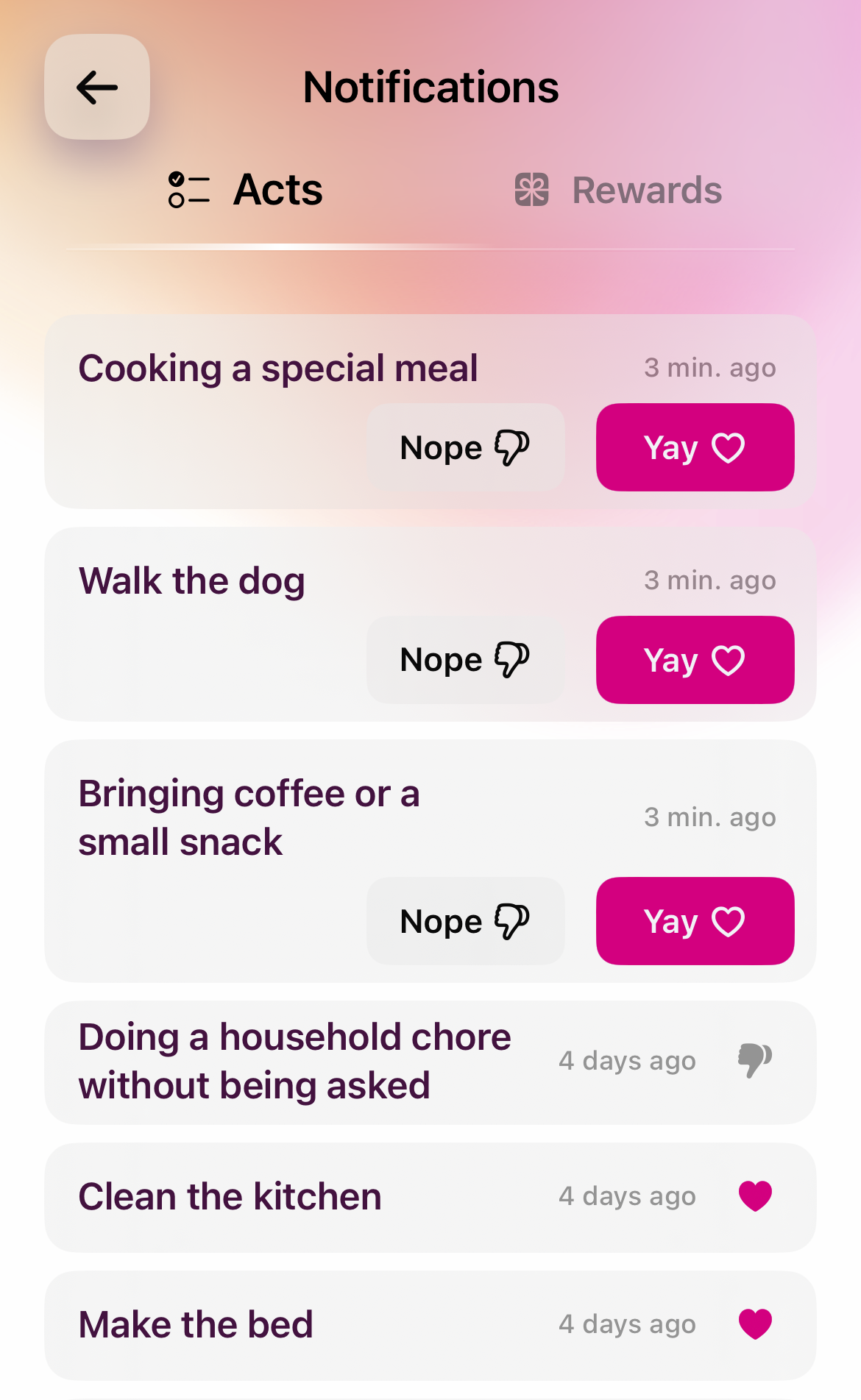Approve Walk the dog with Yay

click(x=695, y=660)
